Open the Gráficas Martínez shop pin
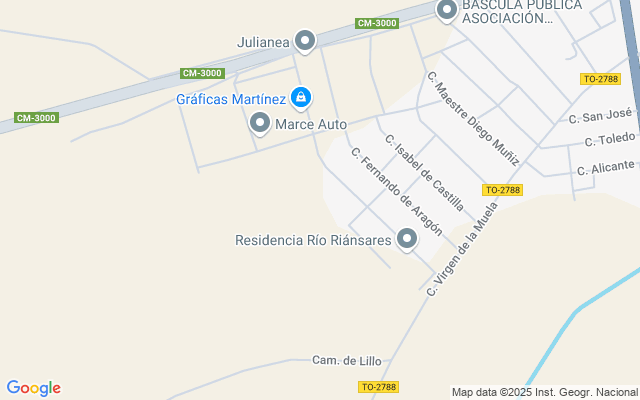Screen dimensions: 640x400 pyautogui.click(x=300, y=97)
